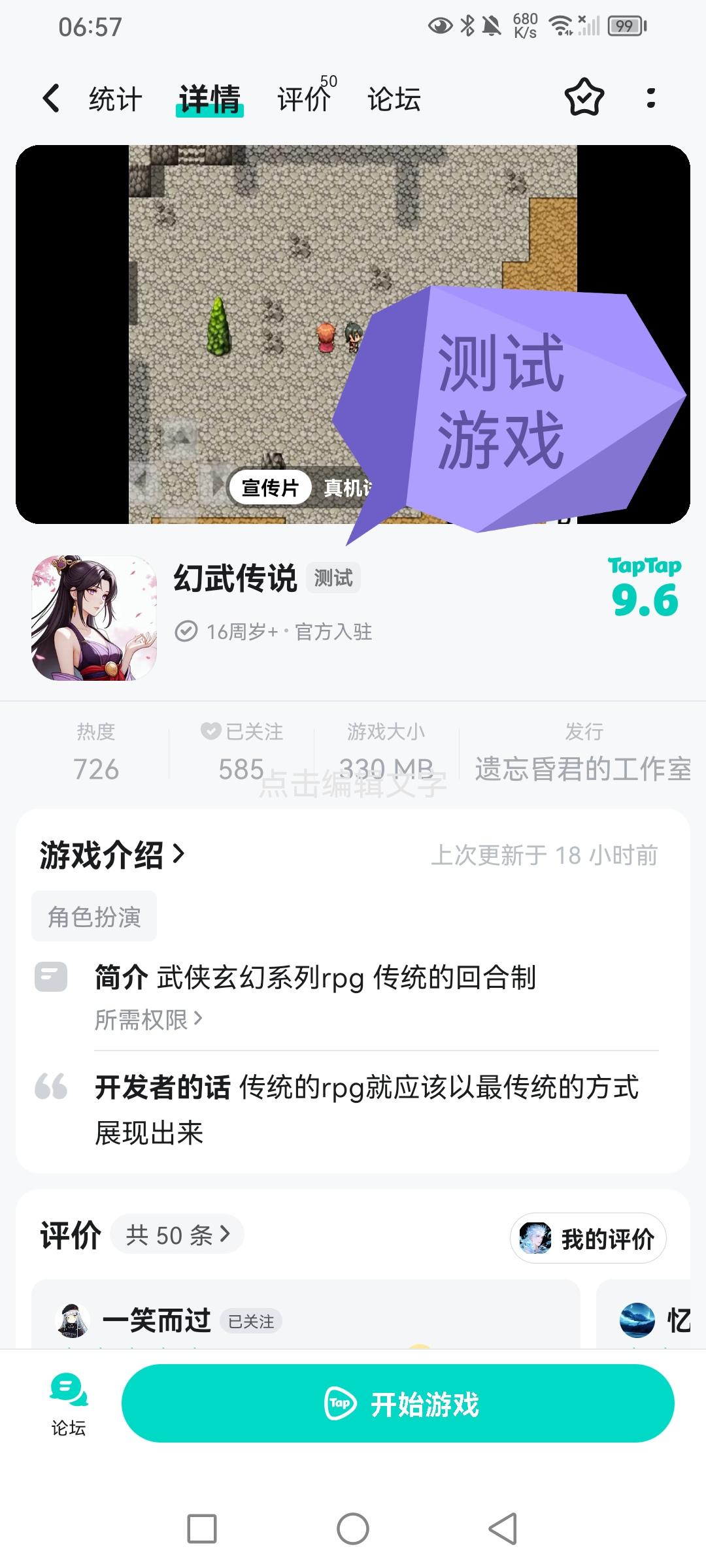This screenshot has height=1568, width=706.
Task: Open the 论坛 icon at bottom bar
Action: click(69, 1402)
